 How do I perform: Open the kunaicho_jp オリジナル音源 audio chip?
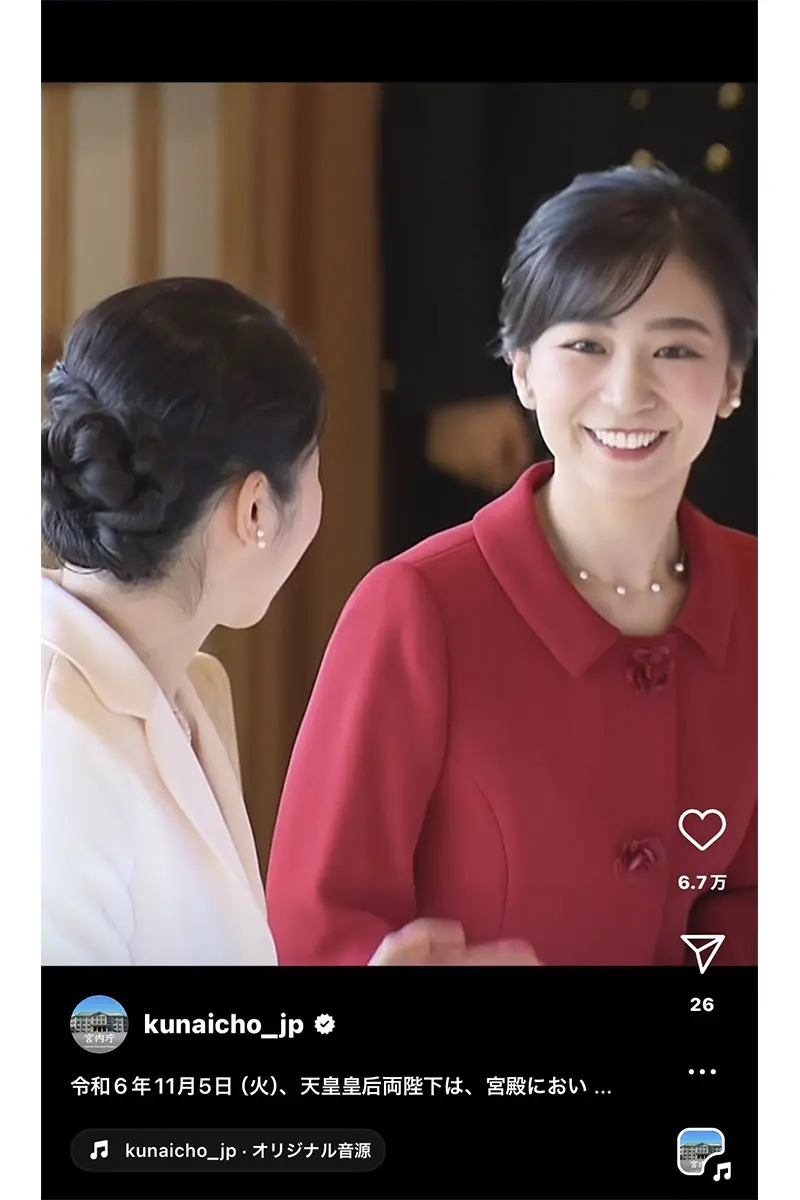click(x=228, y=1150)
